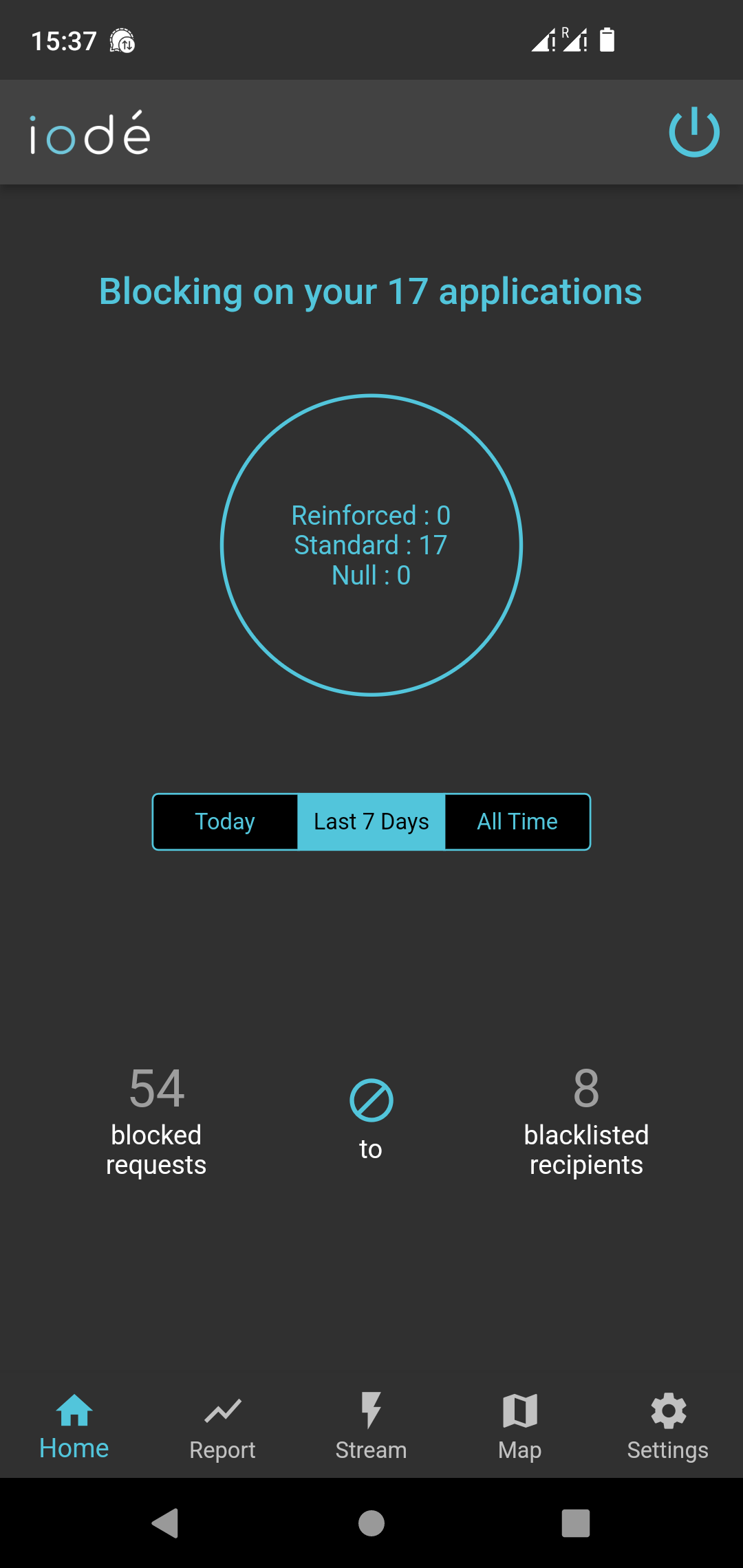
Task: Switch to the Report tab
Action: [x=222, y=1426]
